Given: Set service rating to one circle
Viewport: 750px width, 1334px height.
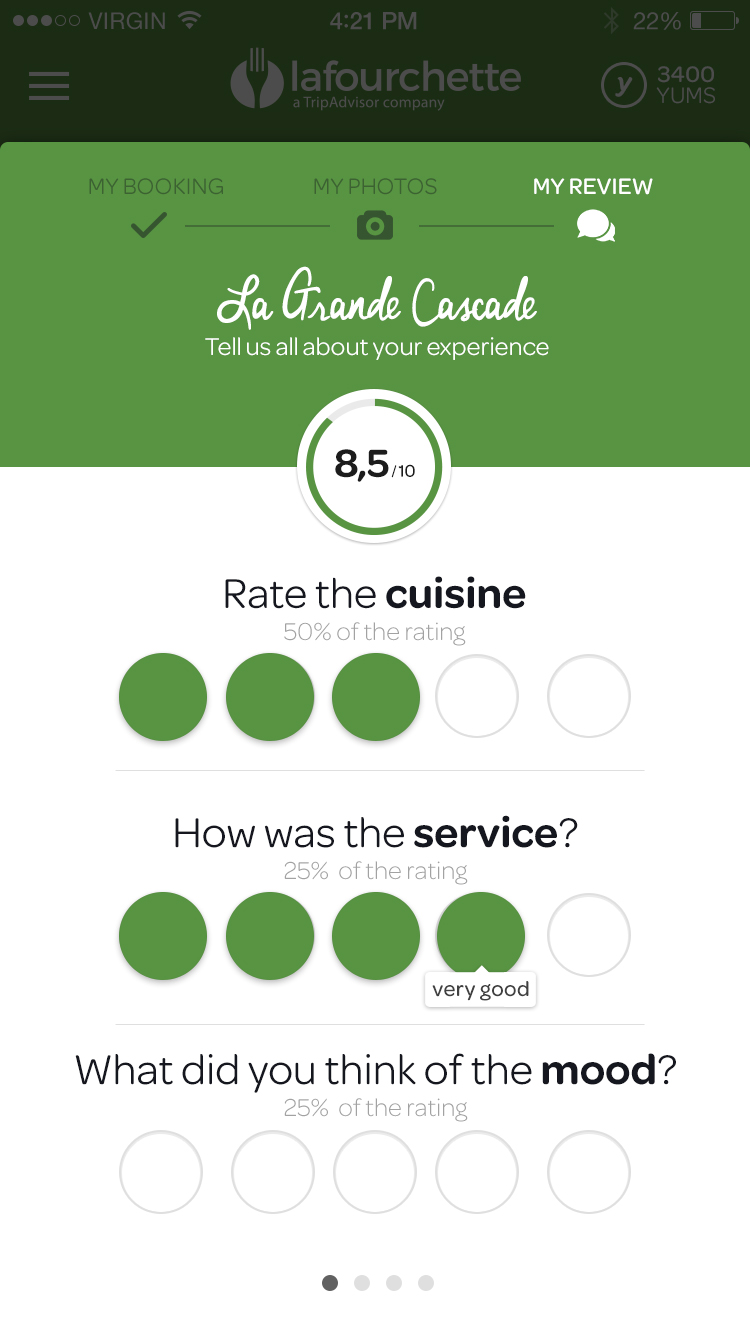Looking at the screenshot, I should coord(163,936).
